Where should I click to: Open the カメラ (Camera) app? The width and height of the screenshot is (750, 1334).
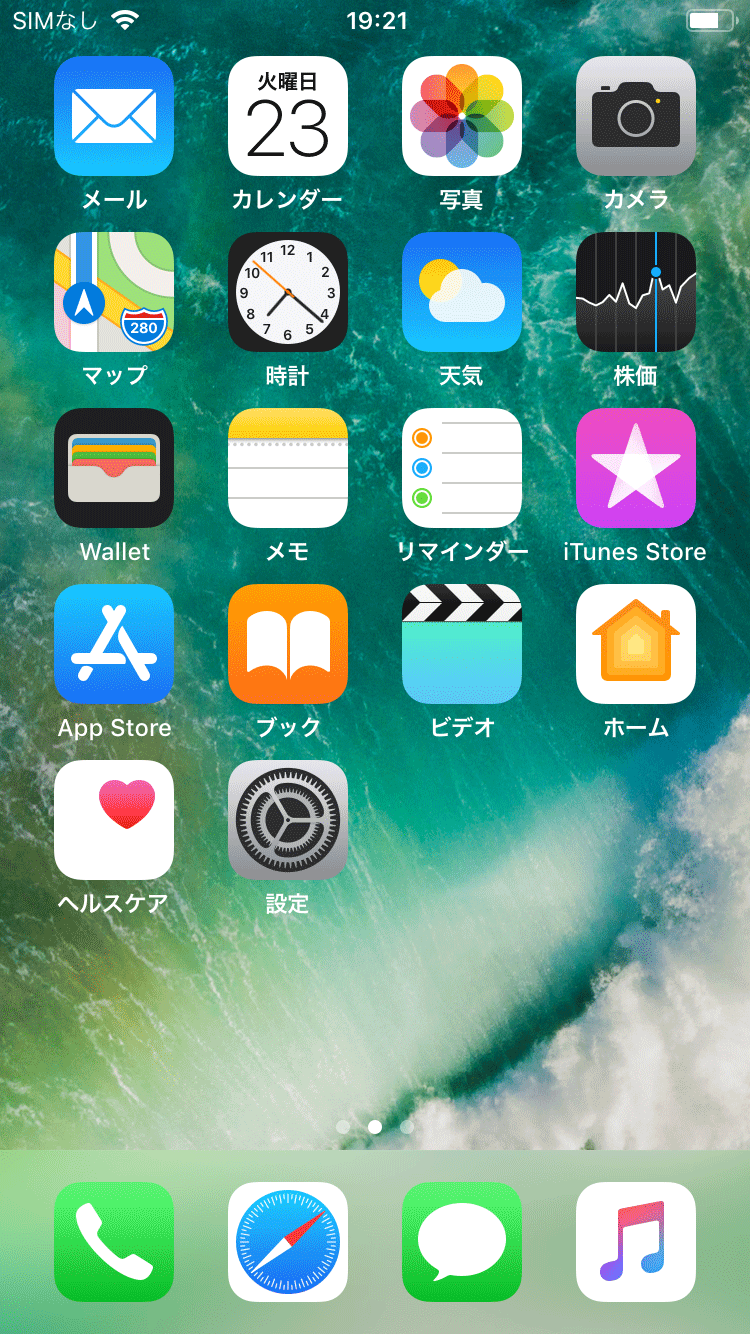[x=636, y=116]
